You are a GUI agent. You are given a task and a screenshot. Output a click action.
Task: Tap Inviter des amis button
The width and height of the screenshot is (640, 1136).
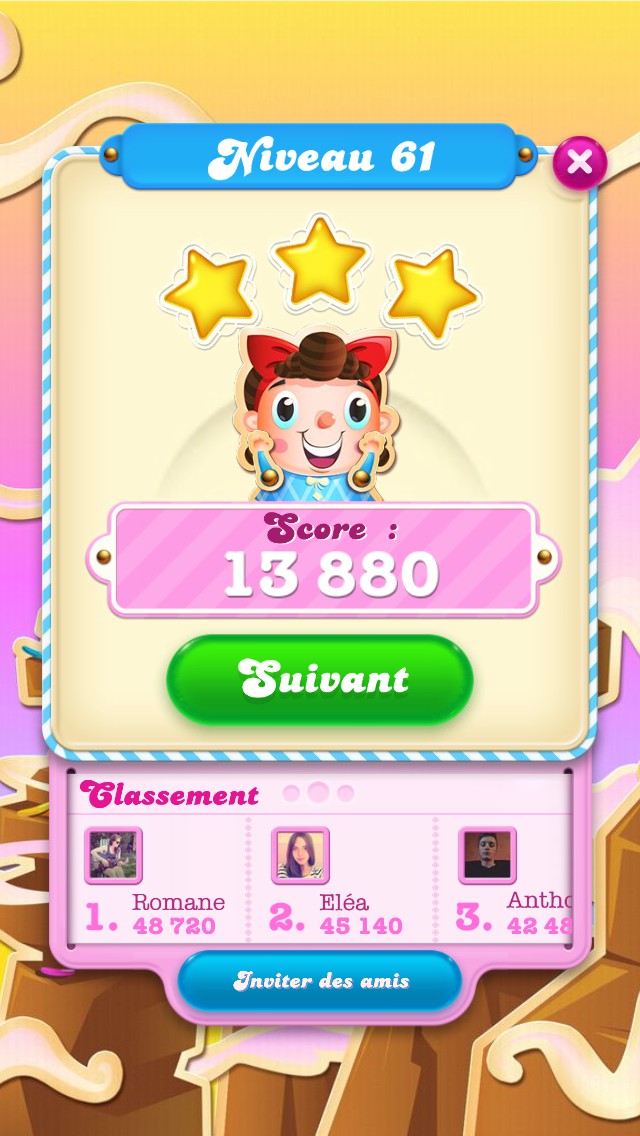(x=320, y=981)
